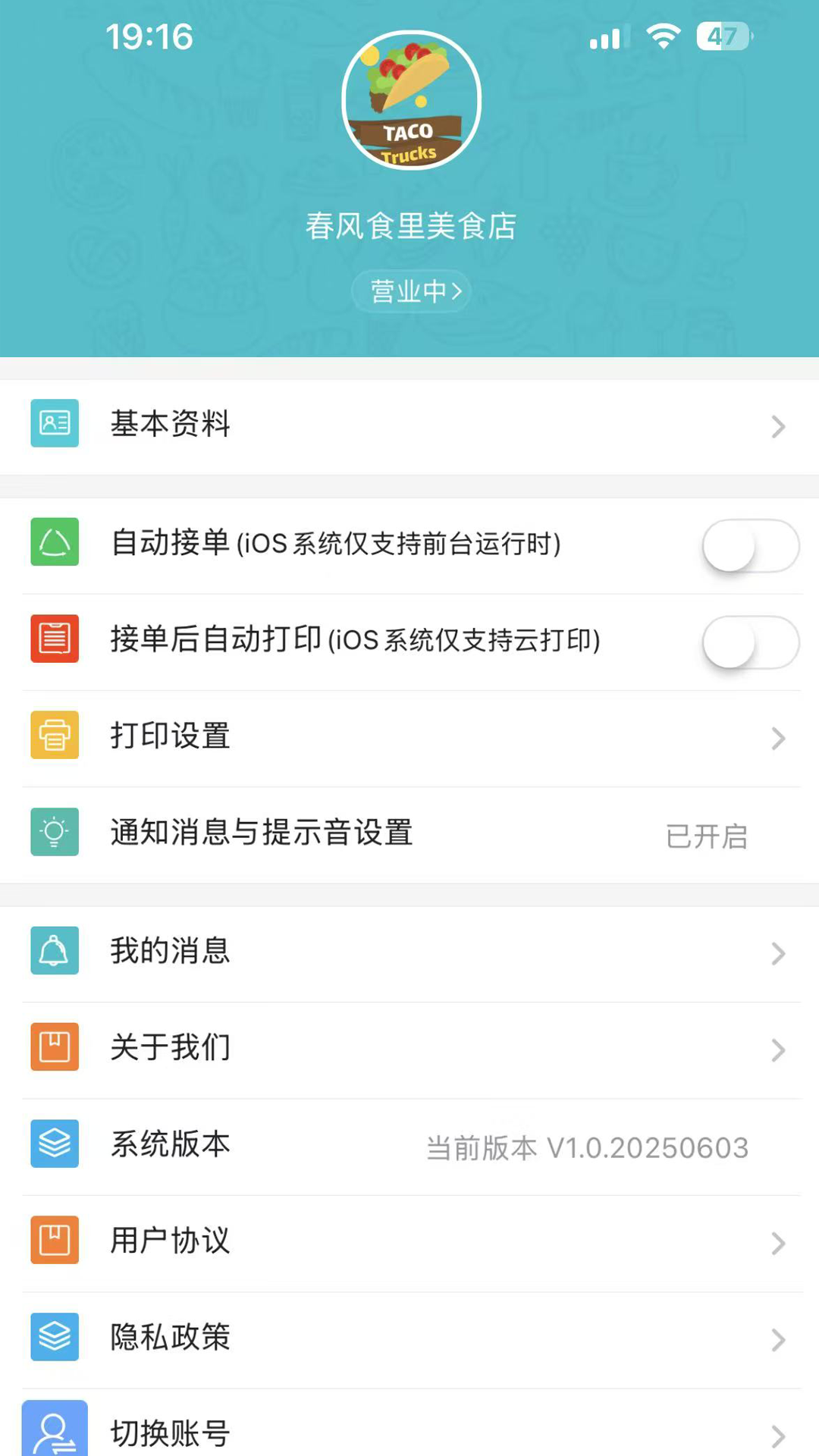This screenshot has height=1456, width=819.
Task: Tap the 营业中 business status button
Action: (x=412, y=291)
